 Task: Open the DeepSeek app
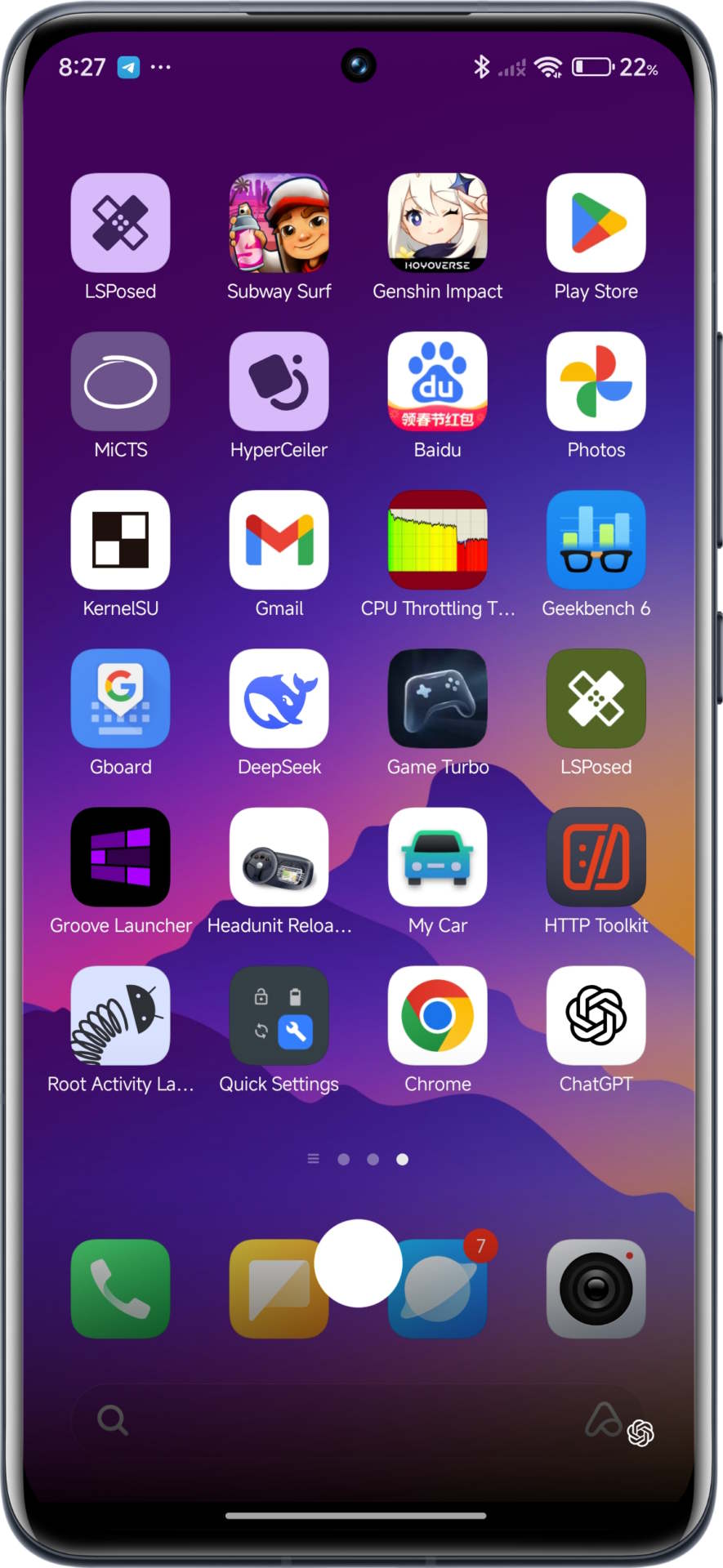coord(279,698)
